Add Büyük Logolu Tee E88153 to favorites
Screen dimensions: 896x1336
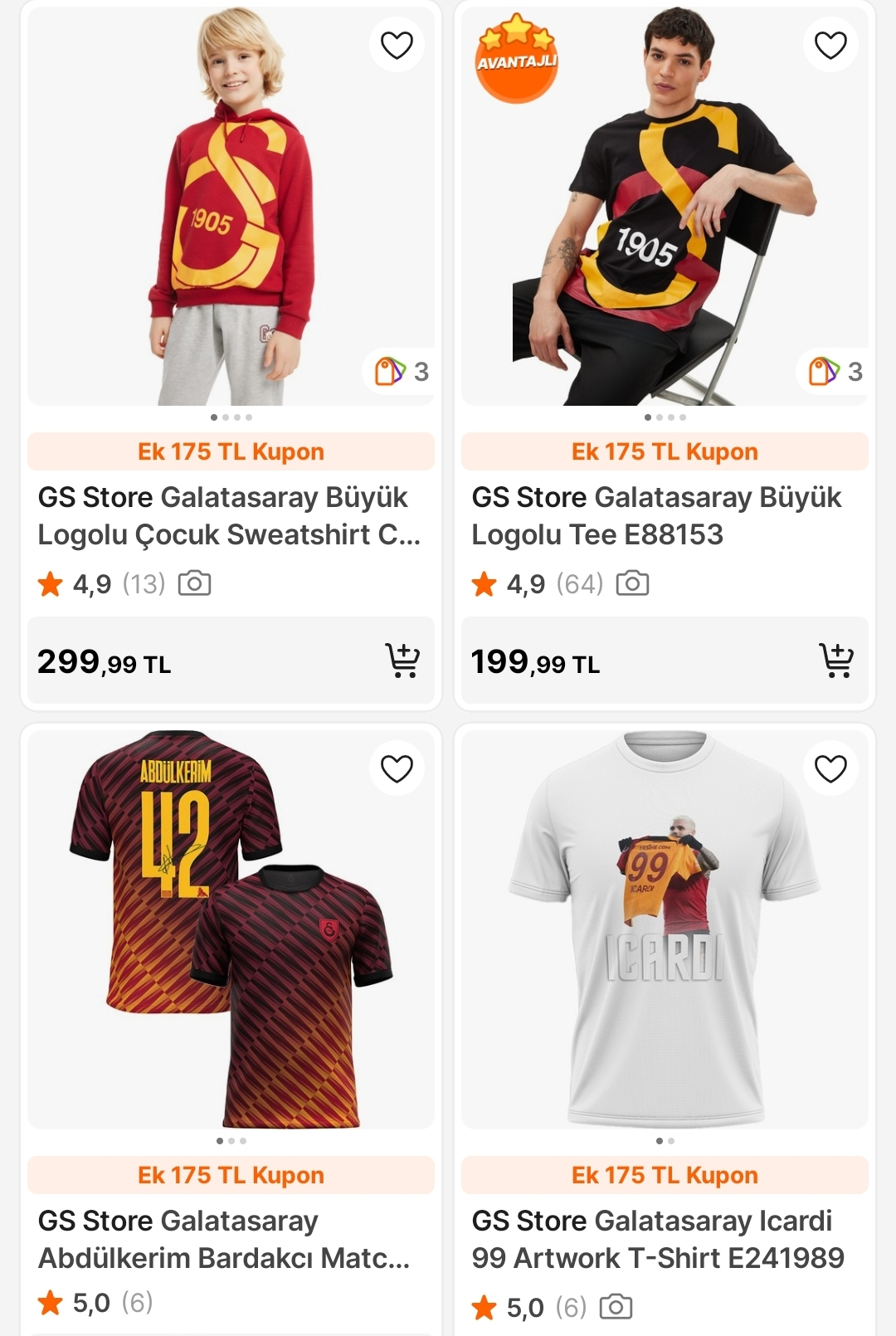830,45
